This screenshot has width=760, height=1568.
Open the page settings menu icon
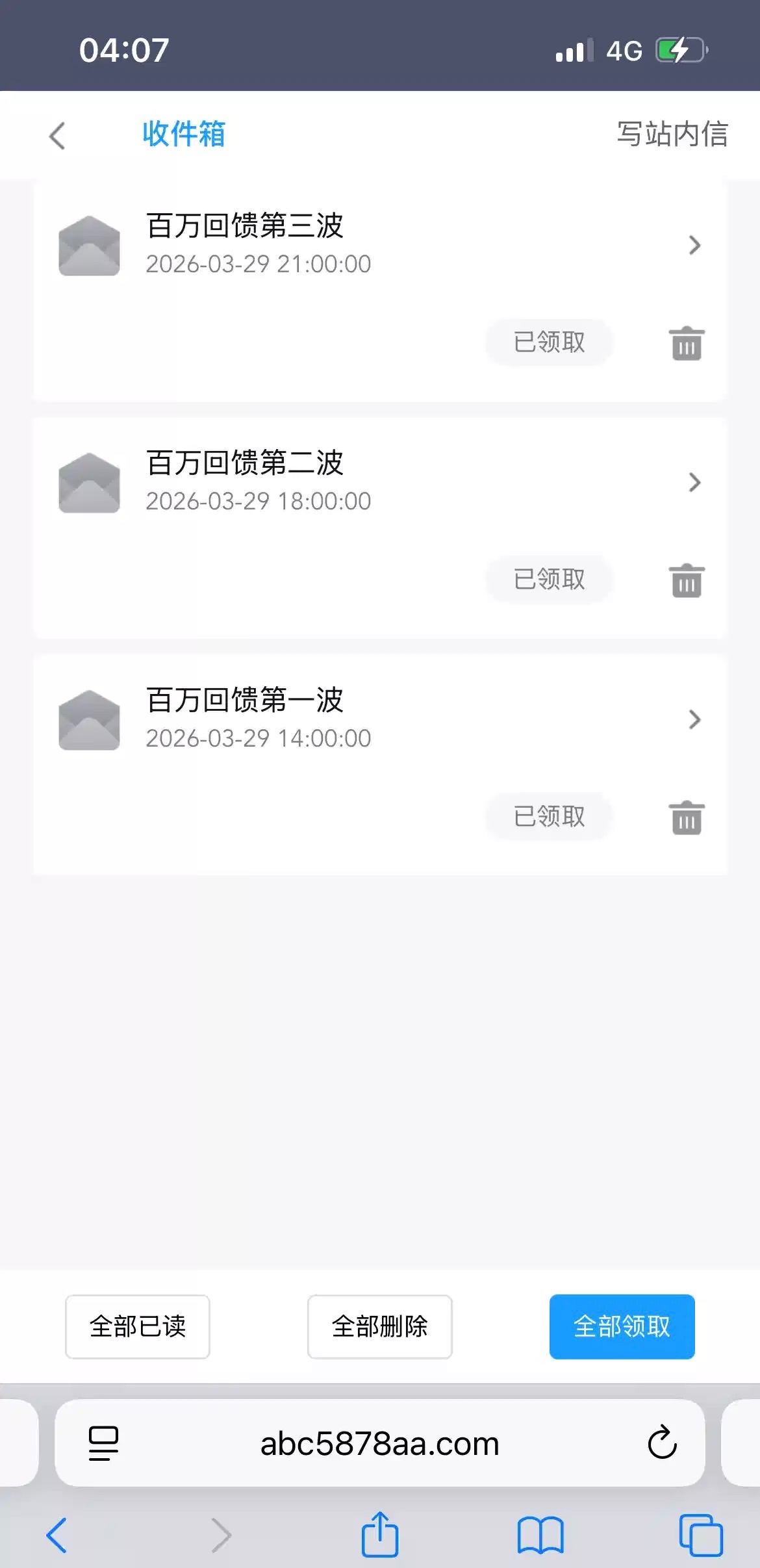point(103,1443)
